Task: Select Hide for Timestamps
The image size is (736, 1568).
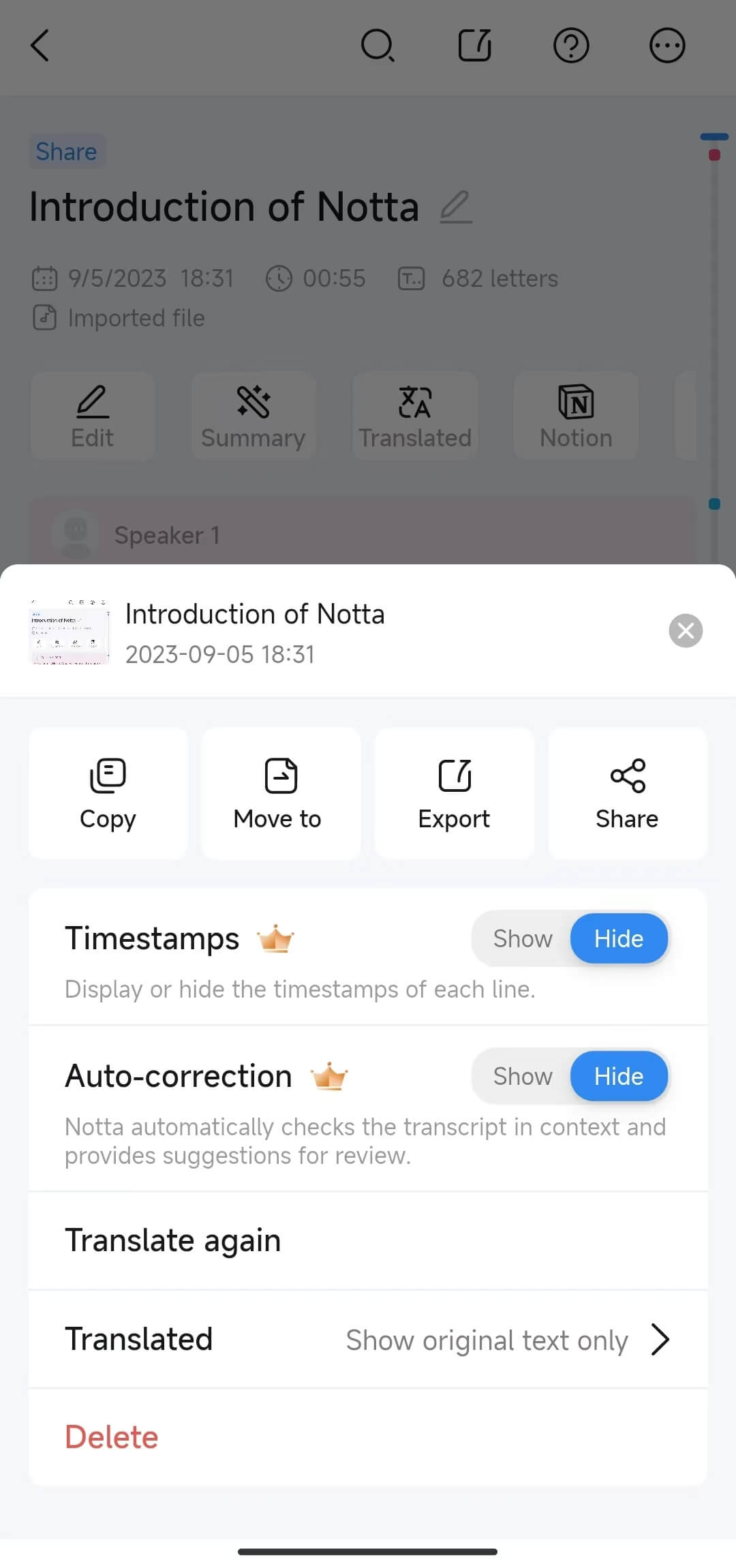Action: click(x=618, y=938)
